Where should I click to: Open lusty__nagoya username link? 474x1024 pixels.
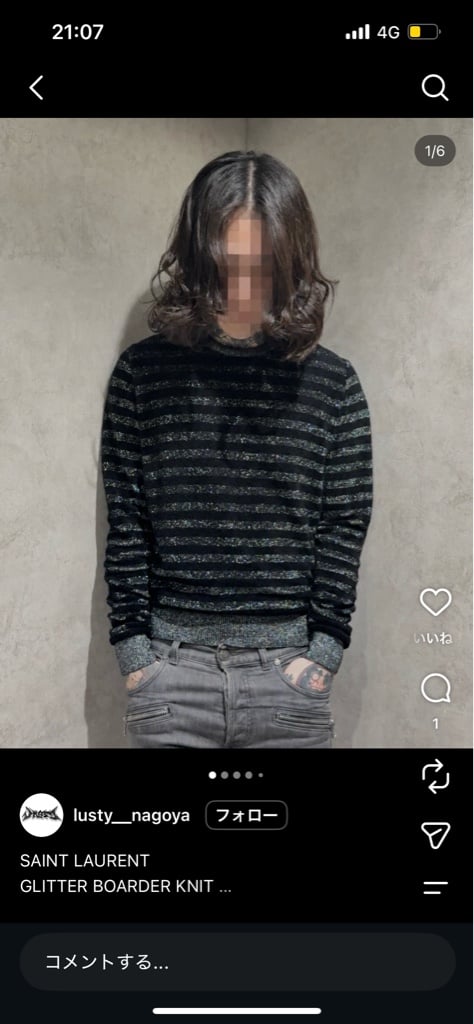coord(132,816)
